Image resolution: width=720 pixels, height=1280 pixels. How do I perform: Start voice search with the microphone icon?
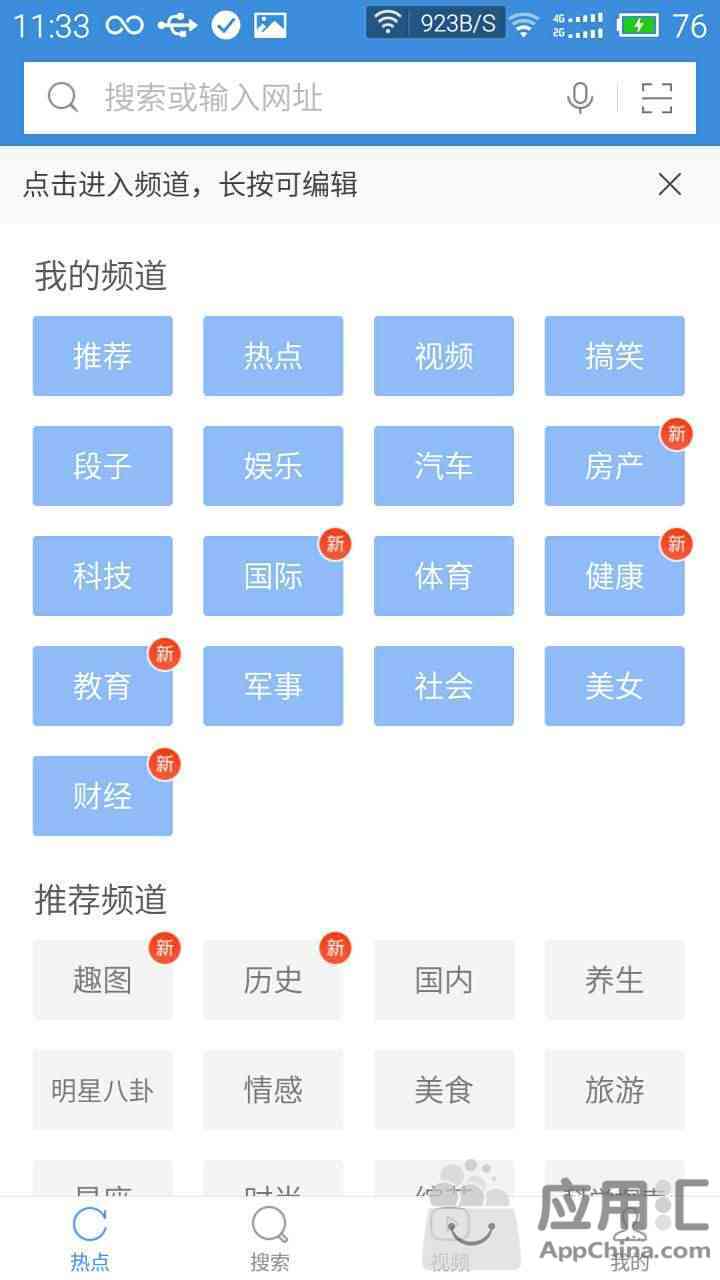580,98
